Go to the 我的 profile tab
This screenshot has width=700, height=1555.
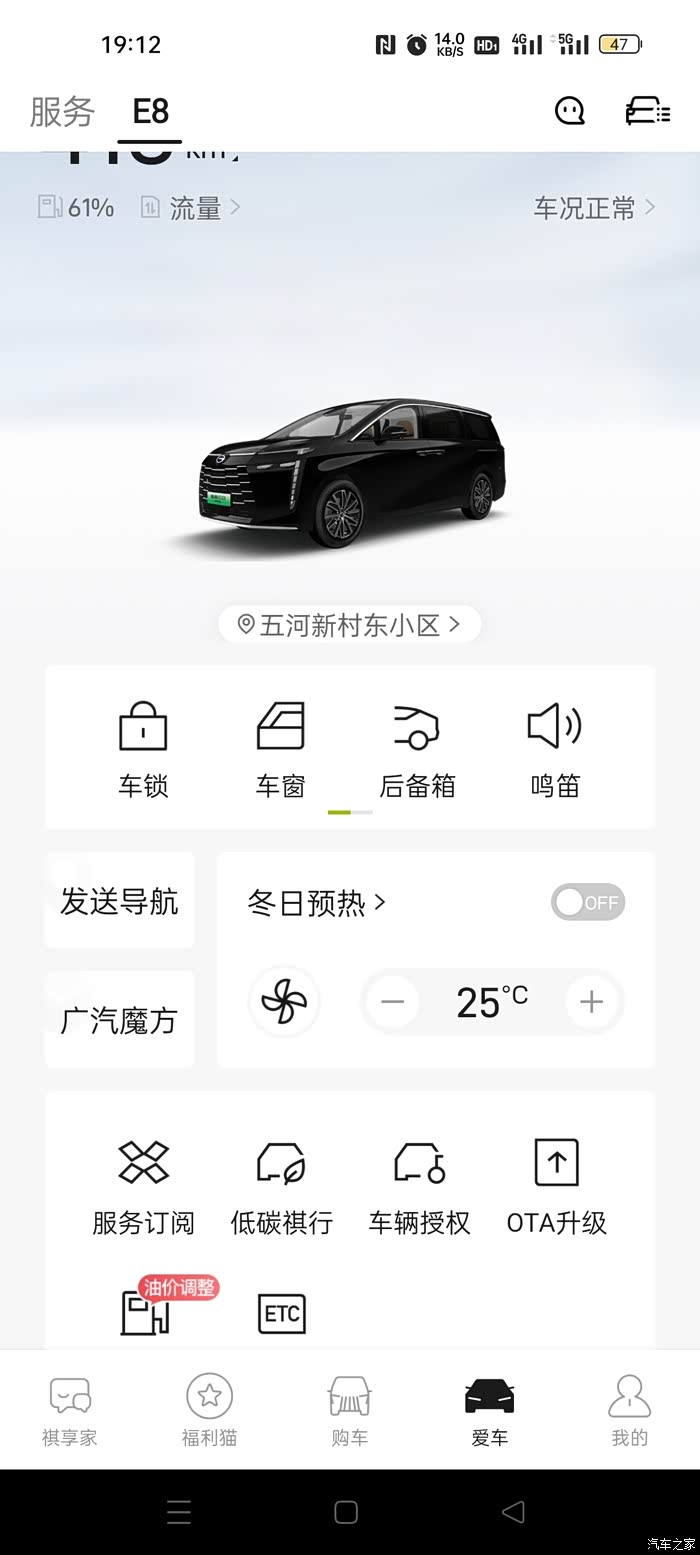coord(629,1410)
